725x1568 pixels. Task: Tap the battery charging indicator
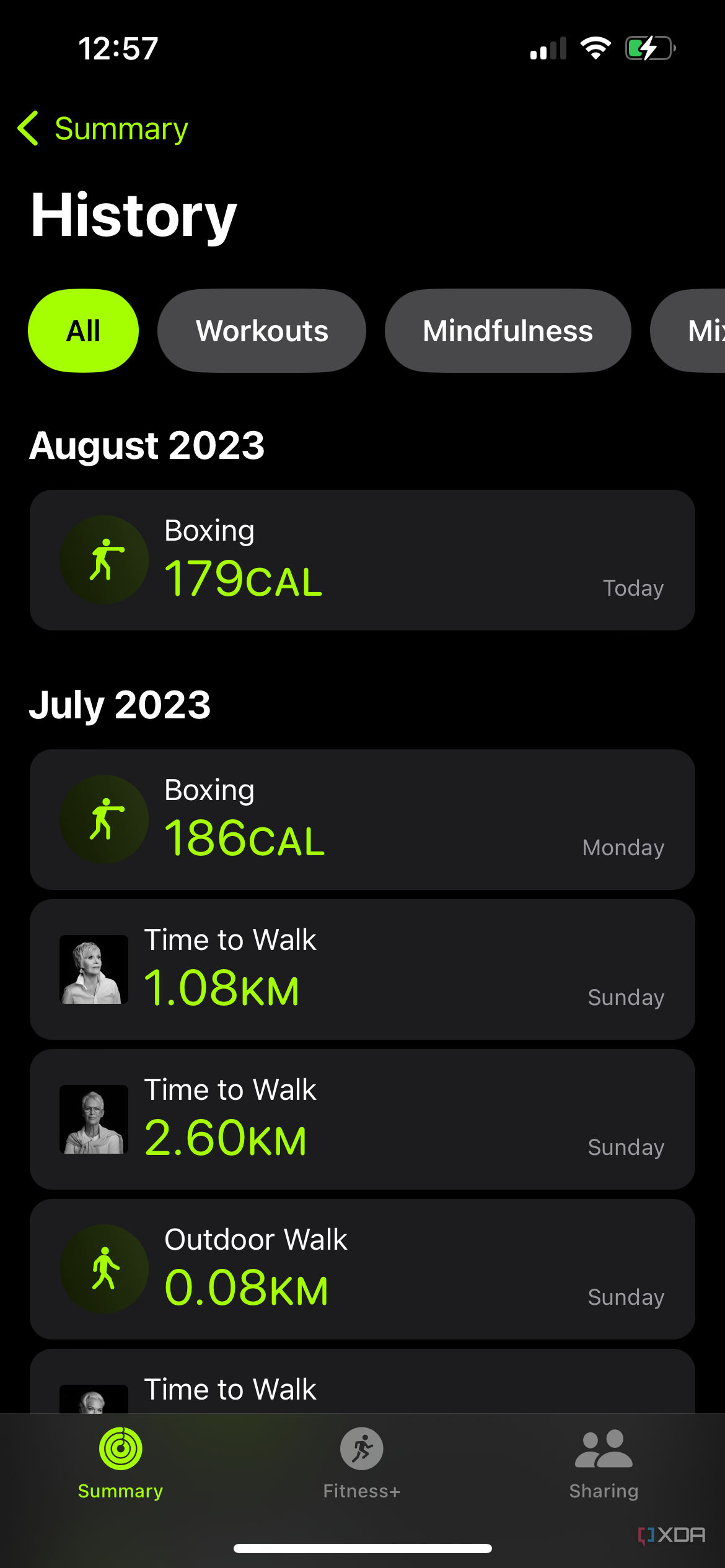(648, 48)
